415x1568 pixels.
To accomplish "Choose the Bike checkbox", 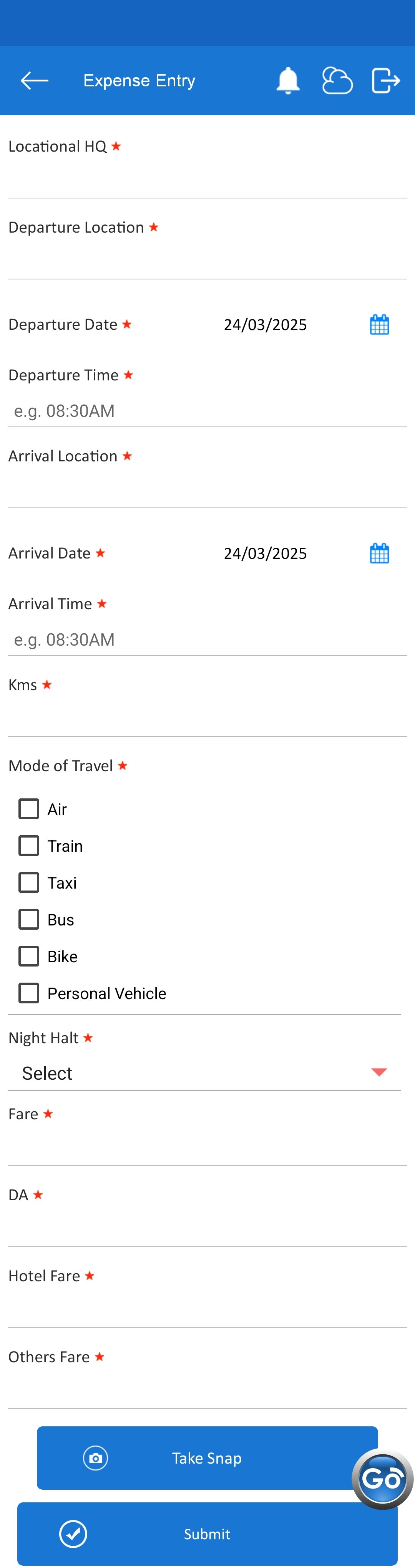I will click(x=29, y=956).
